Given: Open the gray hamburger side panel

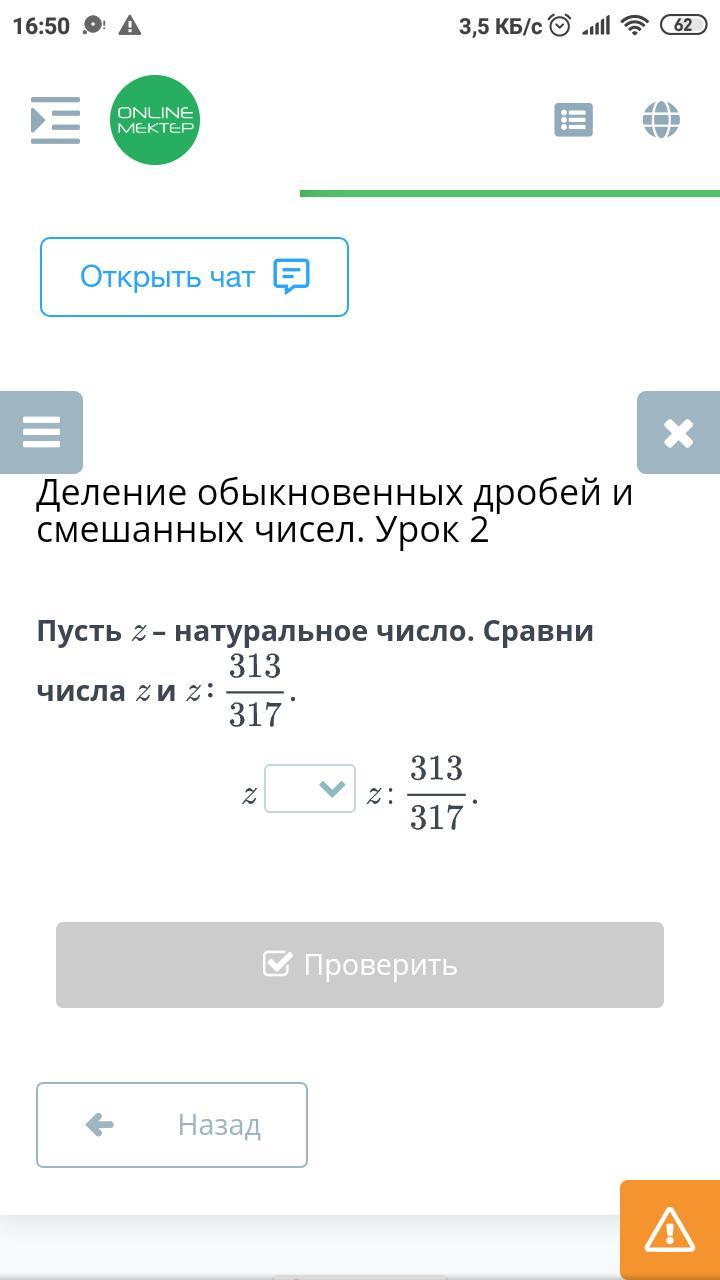Looking at the screenshot, I should click(x=41, y=432).
